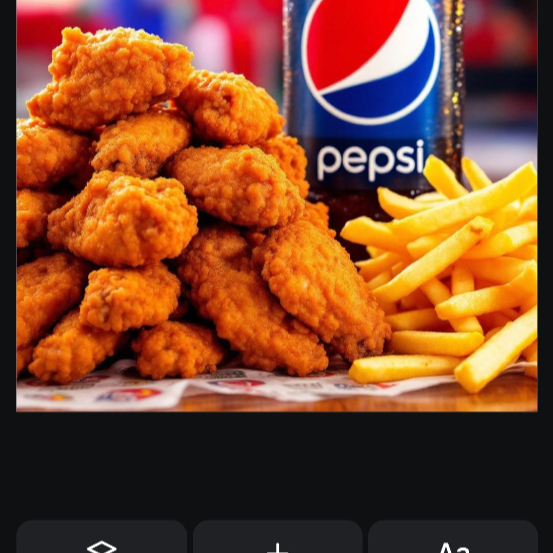Select the fried chicken Pepsi image

coord(277,206)
